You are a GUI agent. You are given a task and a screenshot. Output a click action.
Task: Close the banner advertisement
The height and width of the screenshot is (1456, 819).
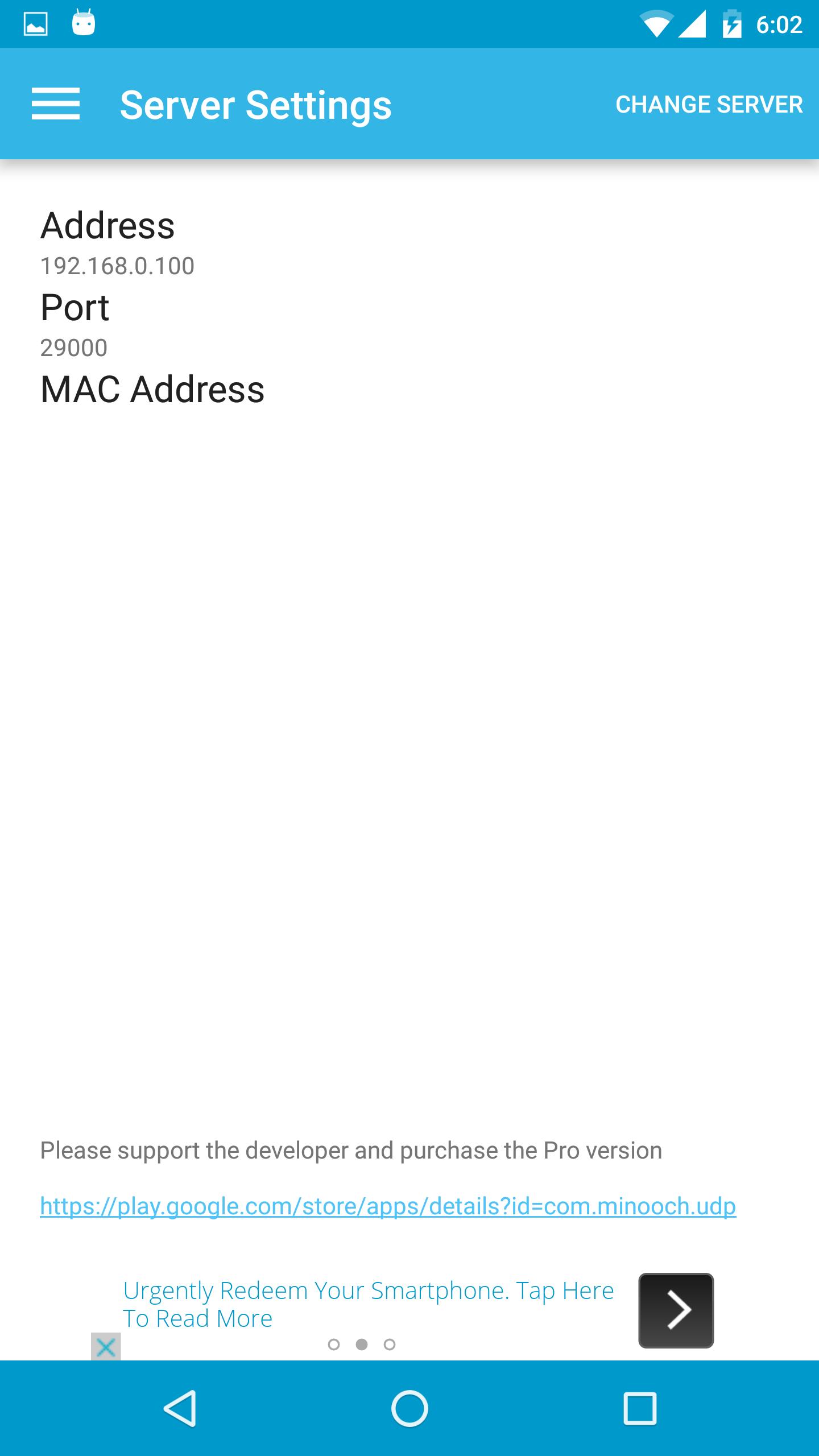[106, 1346]
